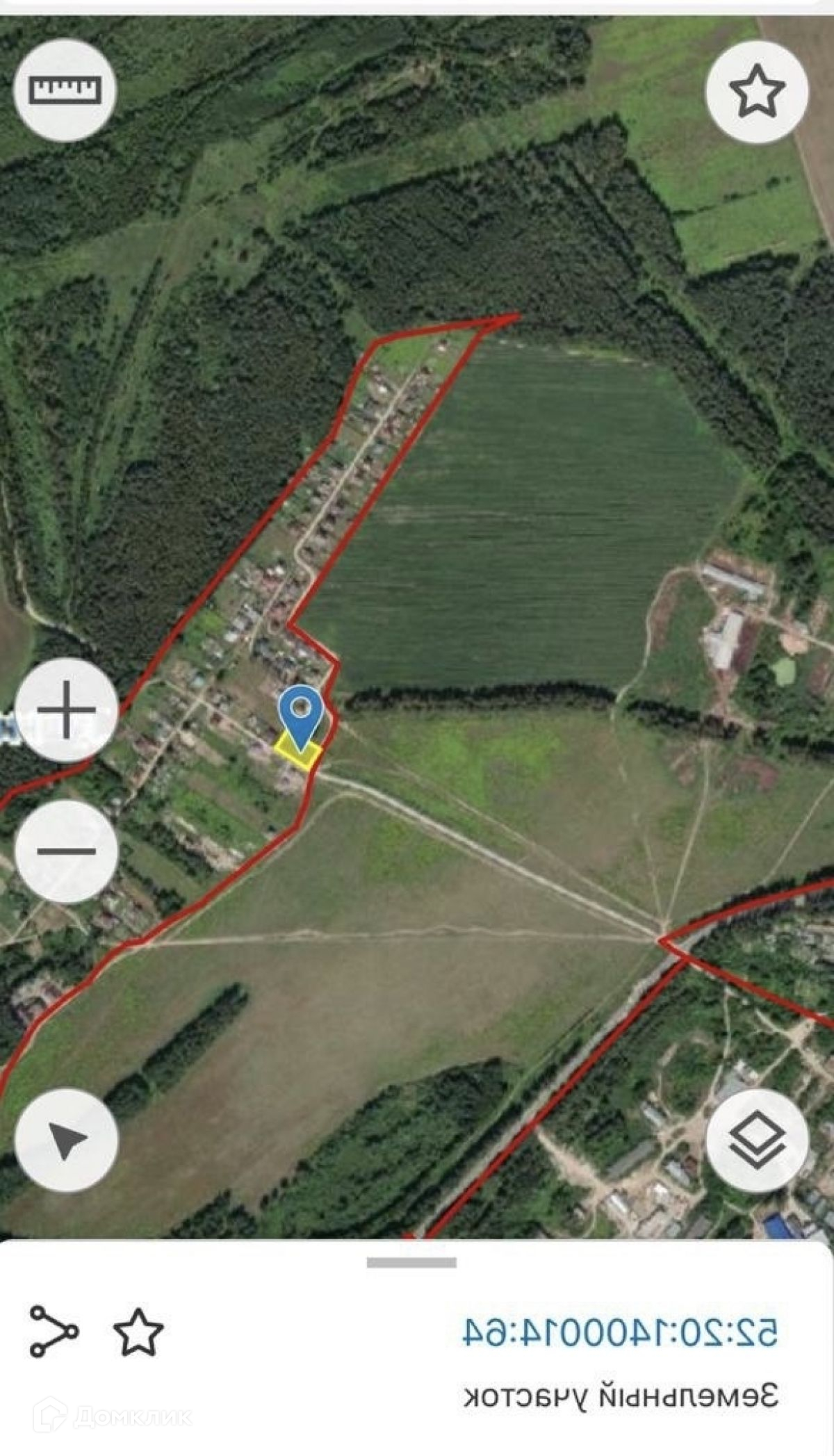Open the ruler measurement tool
Screen dimensions: 834x1456
[x=65, y=90]
